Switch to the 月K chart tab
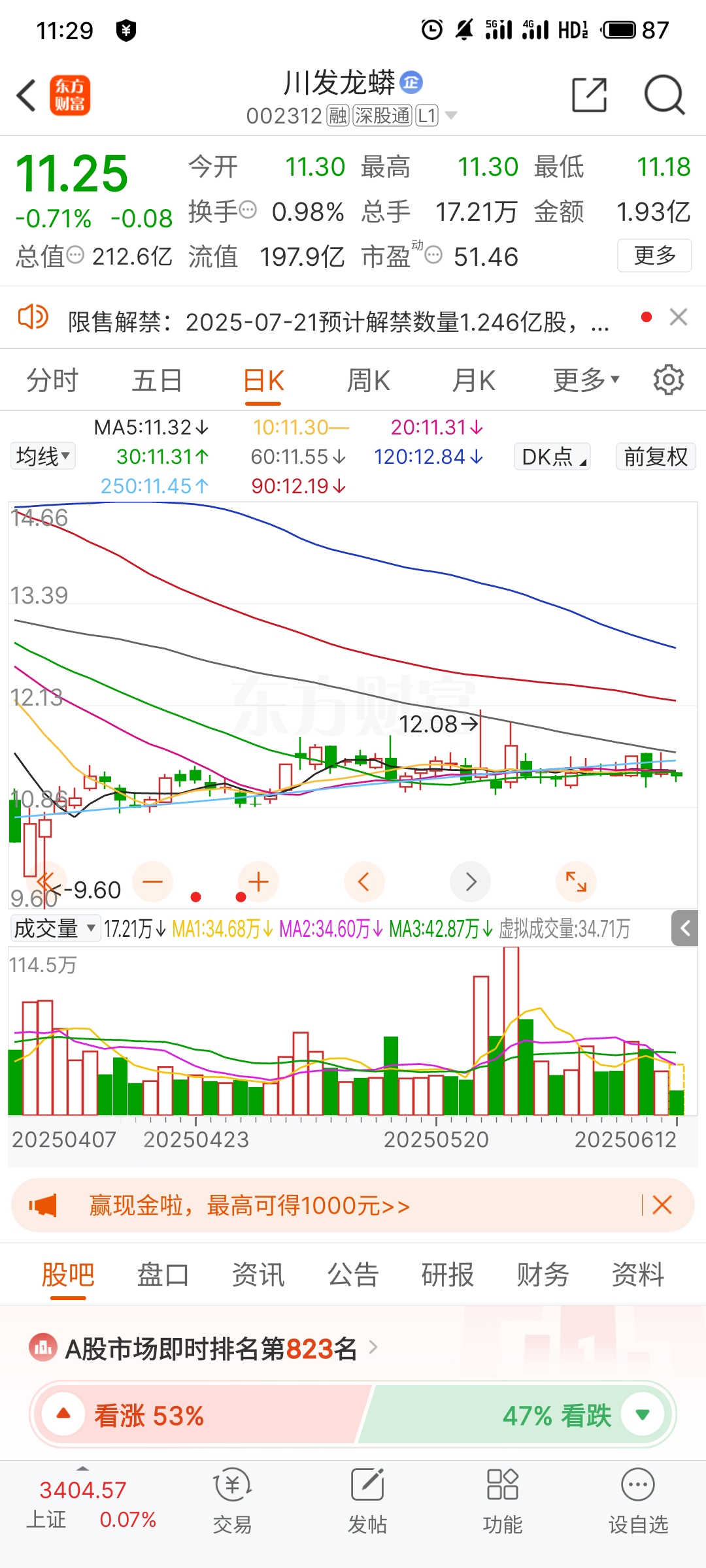The width and height of the screenshot is (706, 1568). (474, 380)
